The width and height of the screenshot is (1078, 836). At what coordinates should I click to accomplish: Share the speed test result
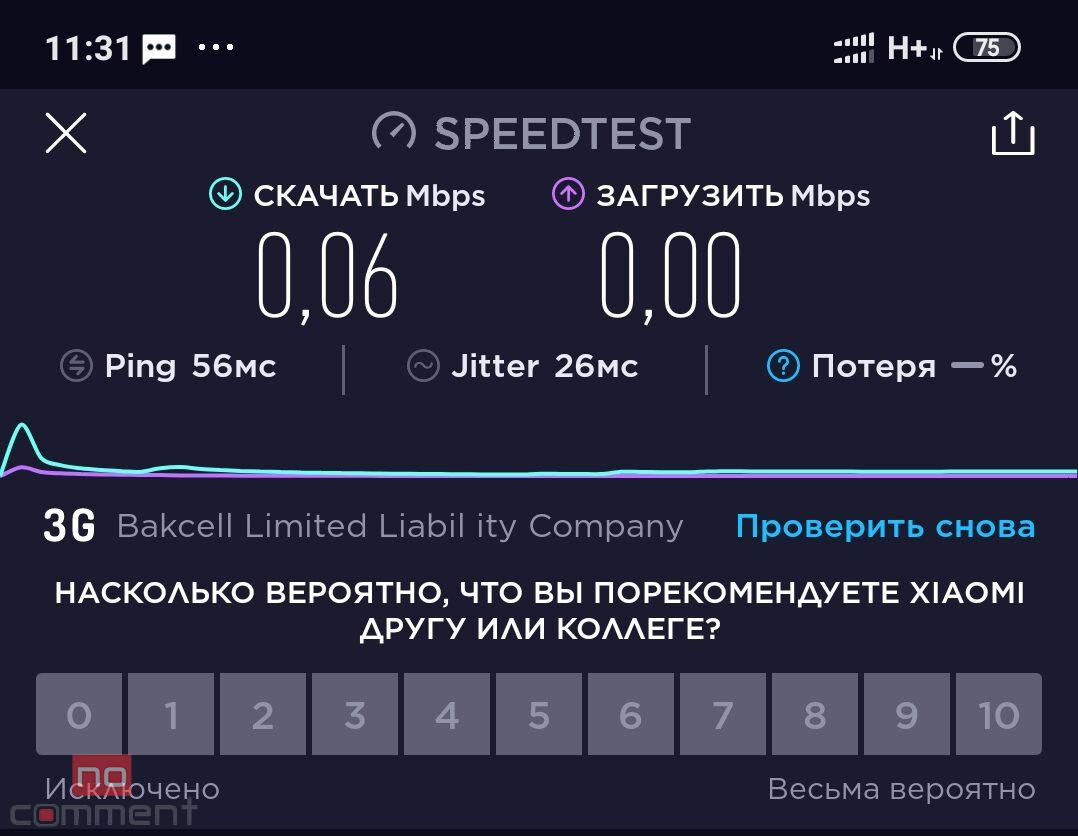tap(1012, 134)
